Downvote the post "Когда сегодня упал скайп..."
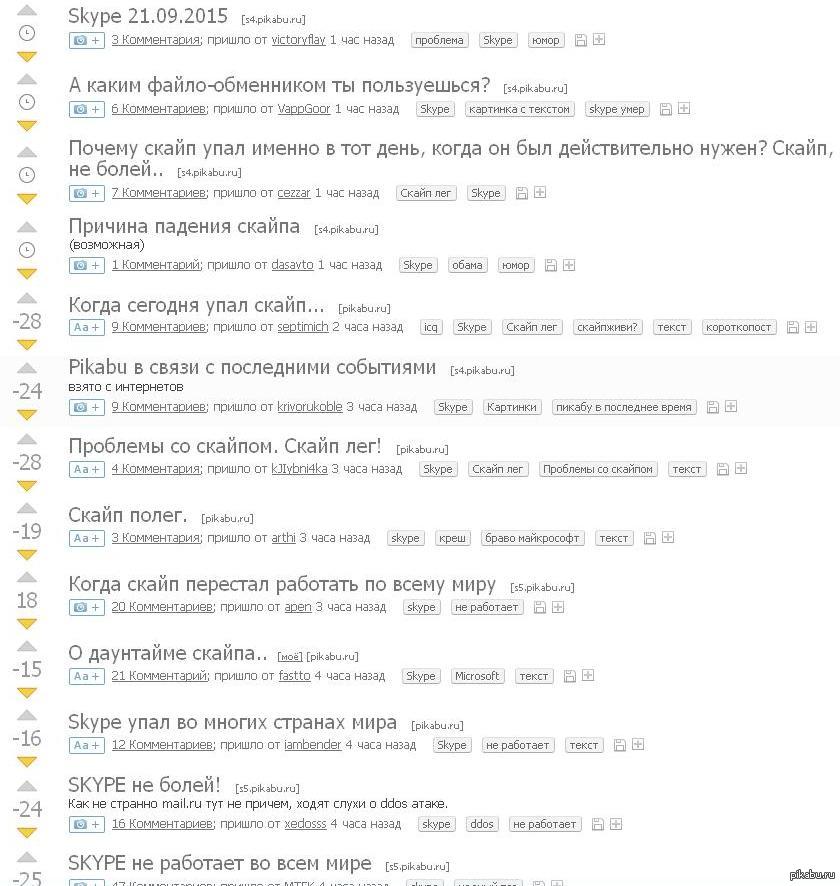The height and width of the screenshot is (886, 840). tap(27, 344)
